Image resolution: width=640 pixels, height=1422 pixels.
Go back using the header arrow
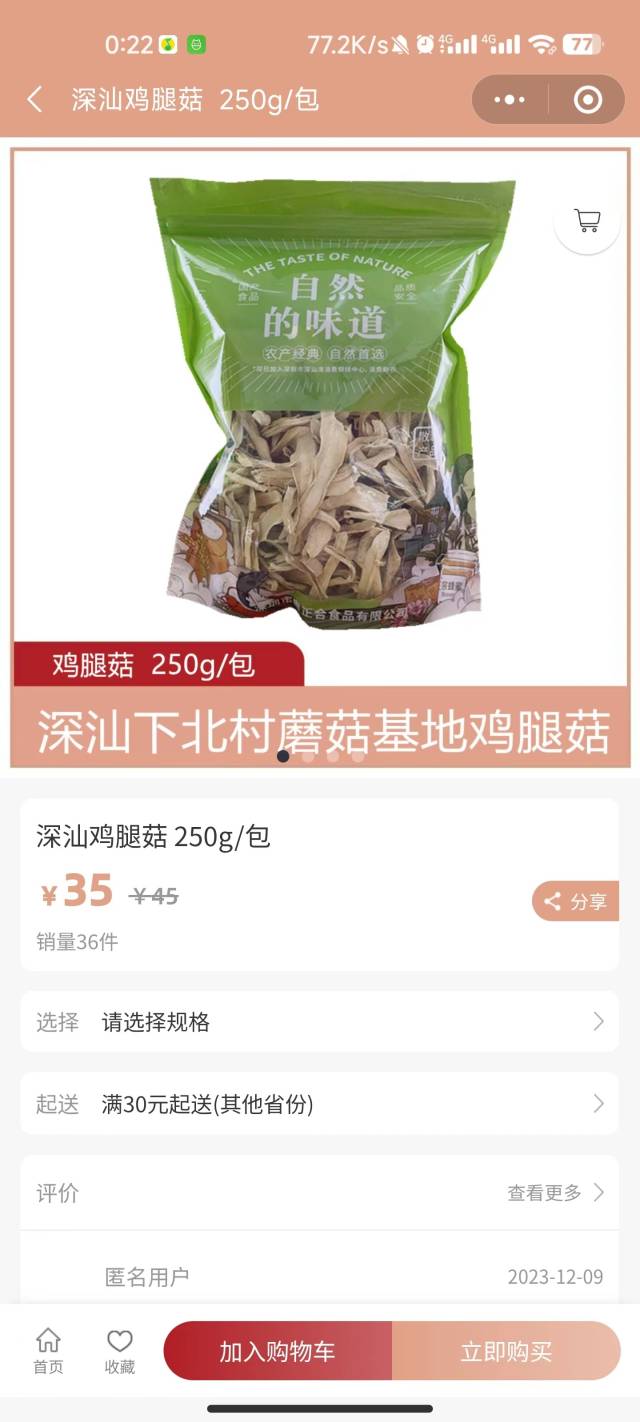point(35,99)
